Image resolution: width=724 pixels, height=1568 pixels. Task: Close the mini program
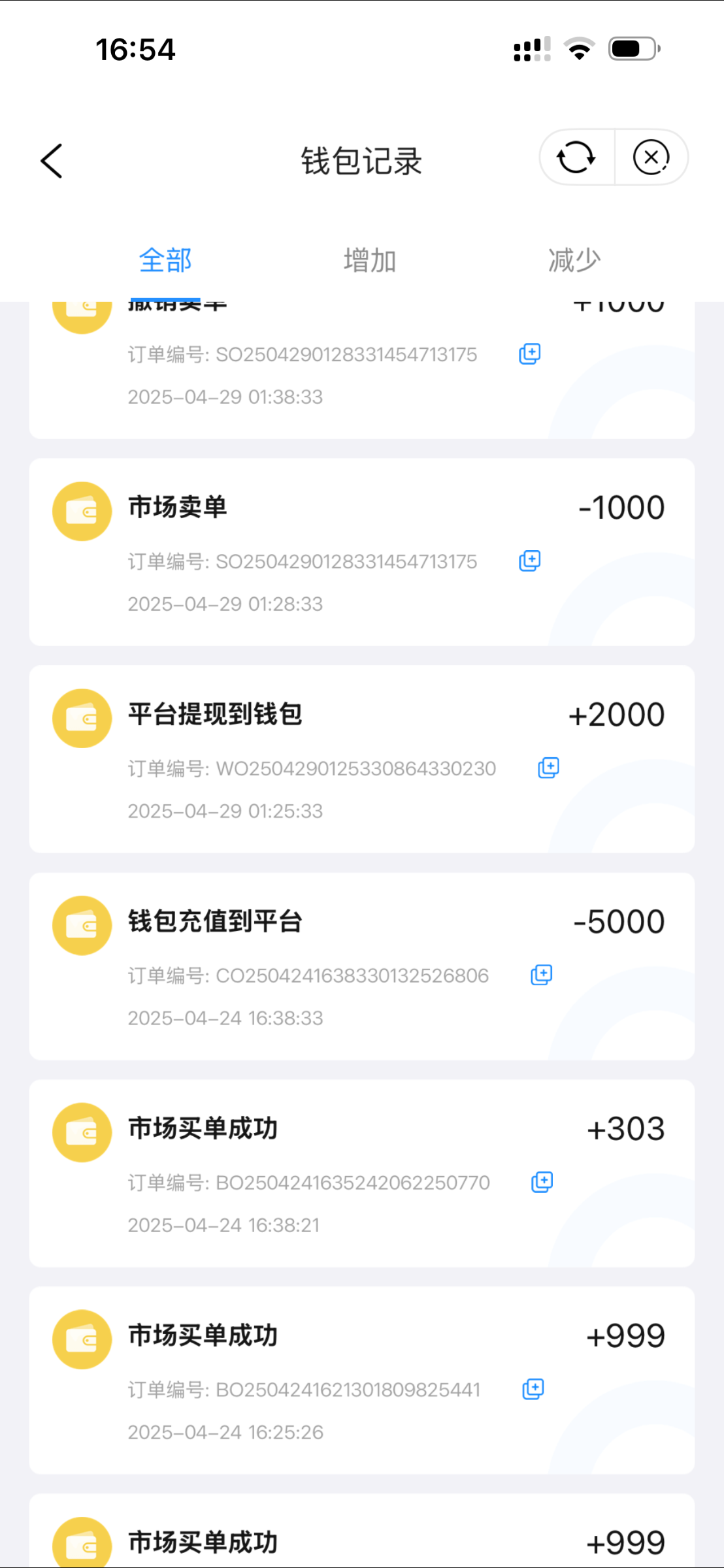tap(651, 157)
